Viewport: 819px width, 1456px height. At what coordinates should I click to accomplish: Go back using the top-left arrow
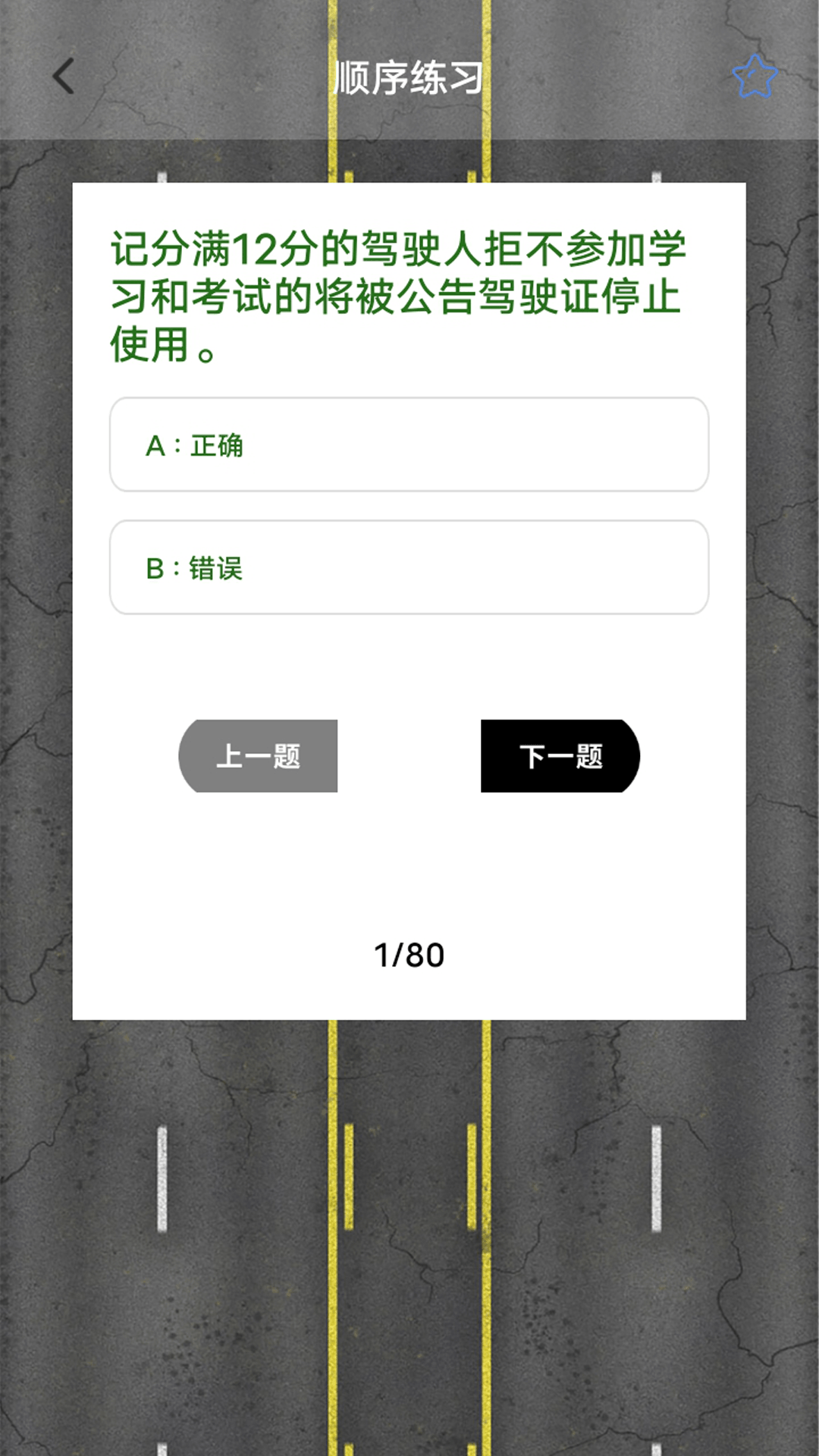64,77
